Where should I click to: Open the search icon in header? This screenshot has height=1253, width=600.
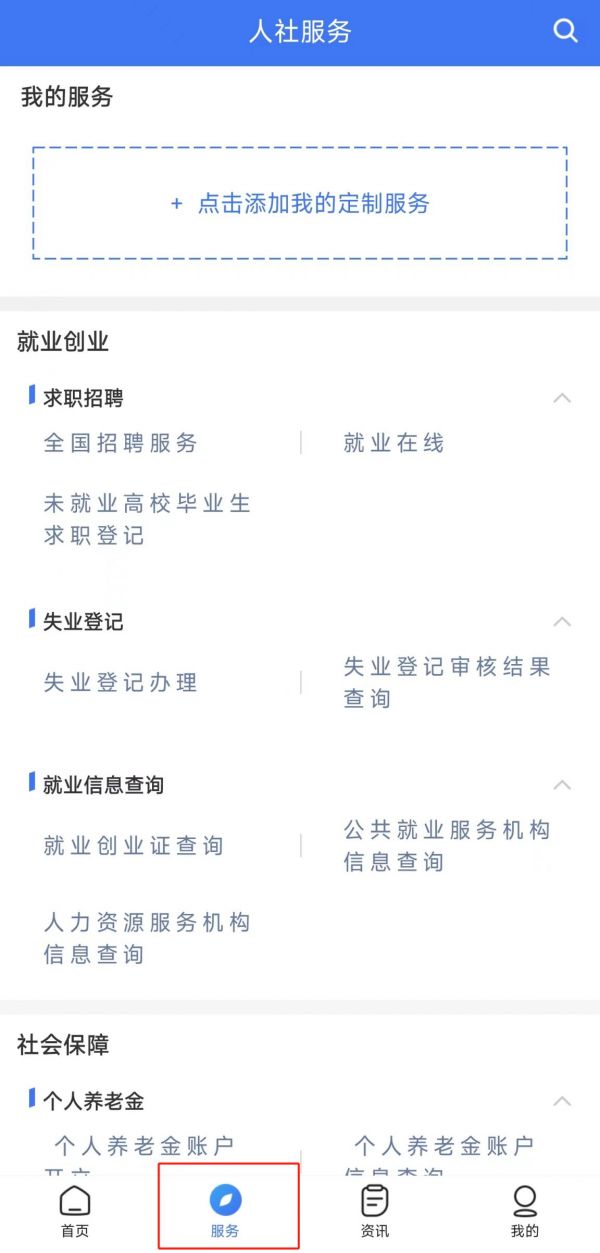[x=565, y=31]
